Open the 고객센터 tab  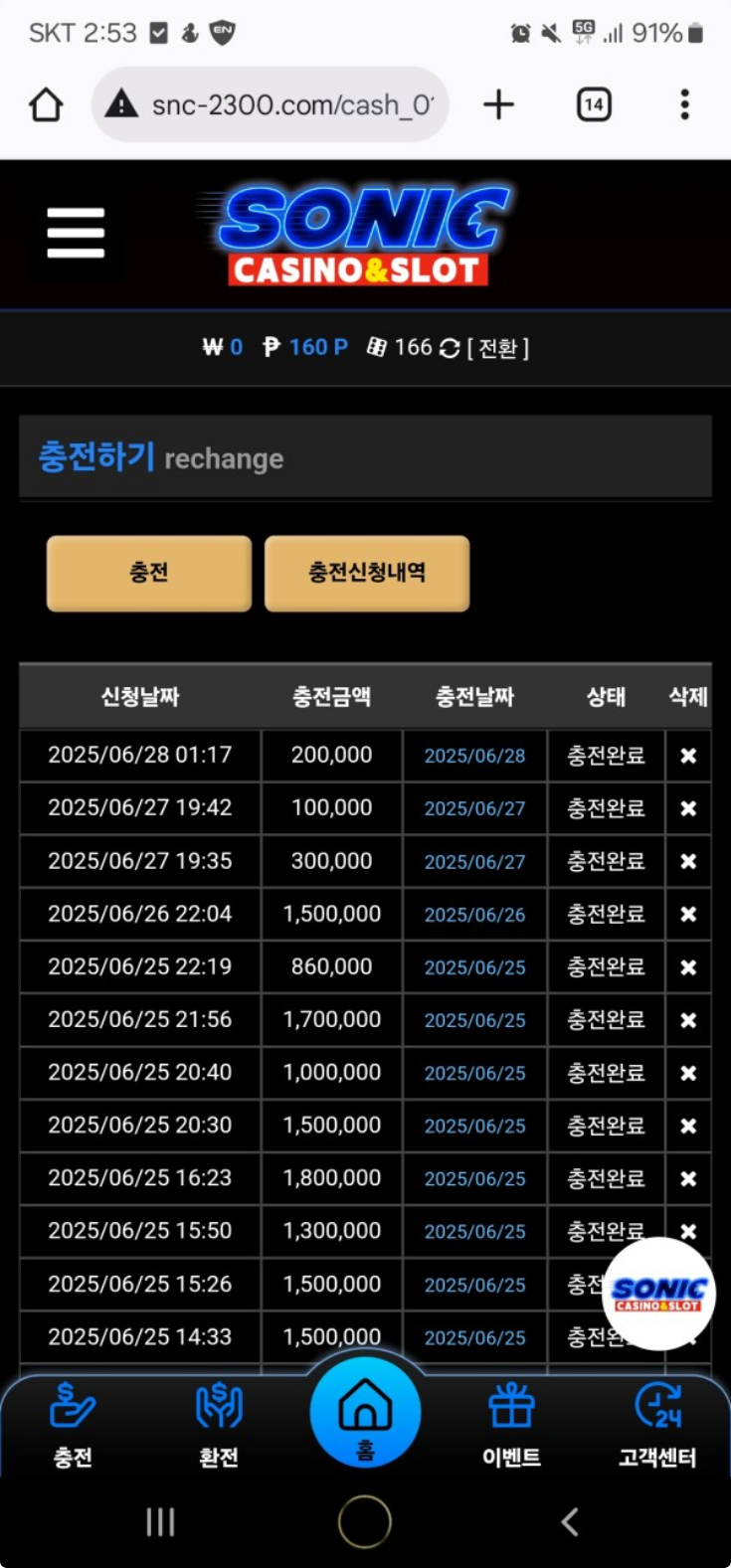657,1425
